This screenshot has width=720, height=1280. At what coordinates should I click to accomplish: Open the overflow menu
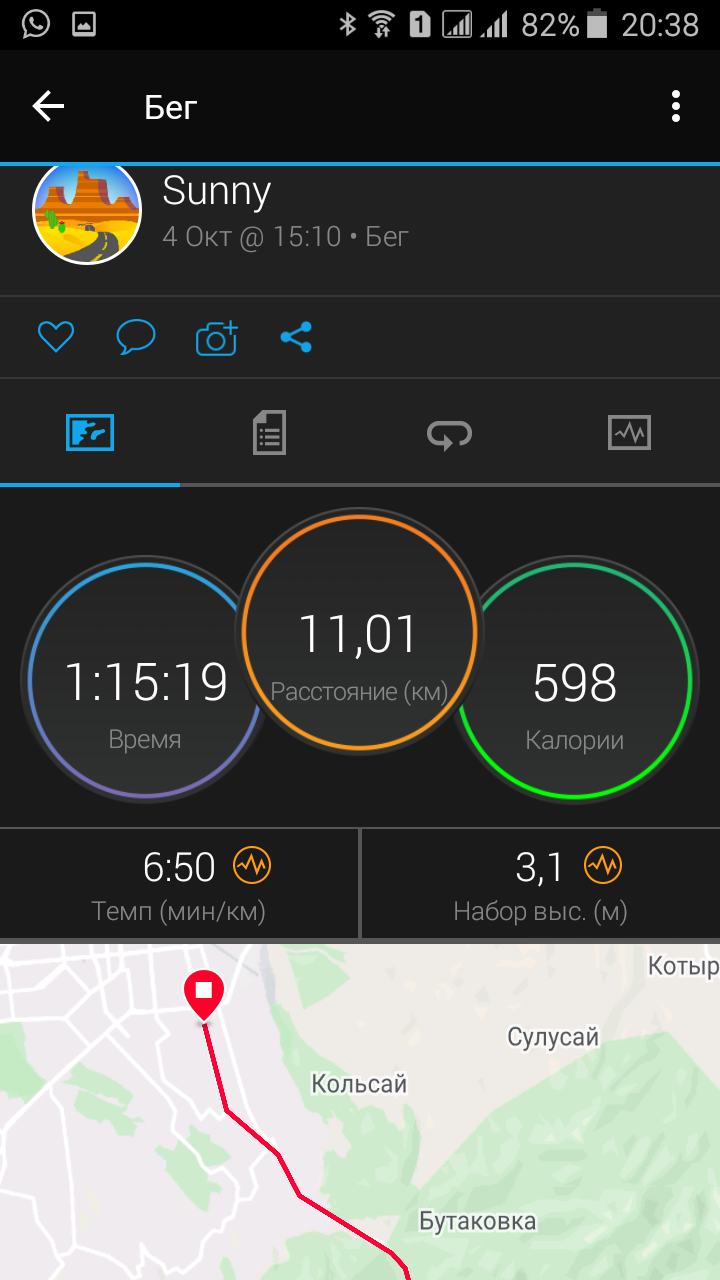676,106
